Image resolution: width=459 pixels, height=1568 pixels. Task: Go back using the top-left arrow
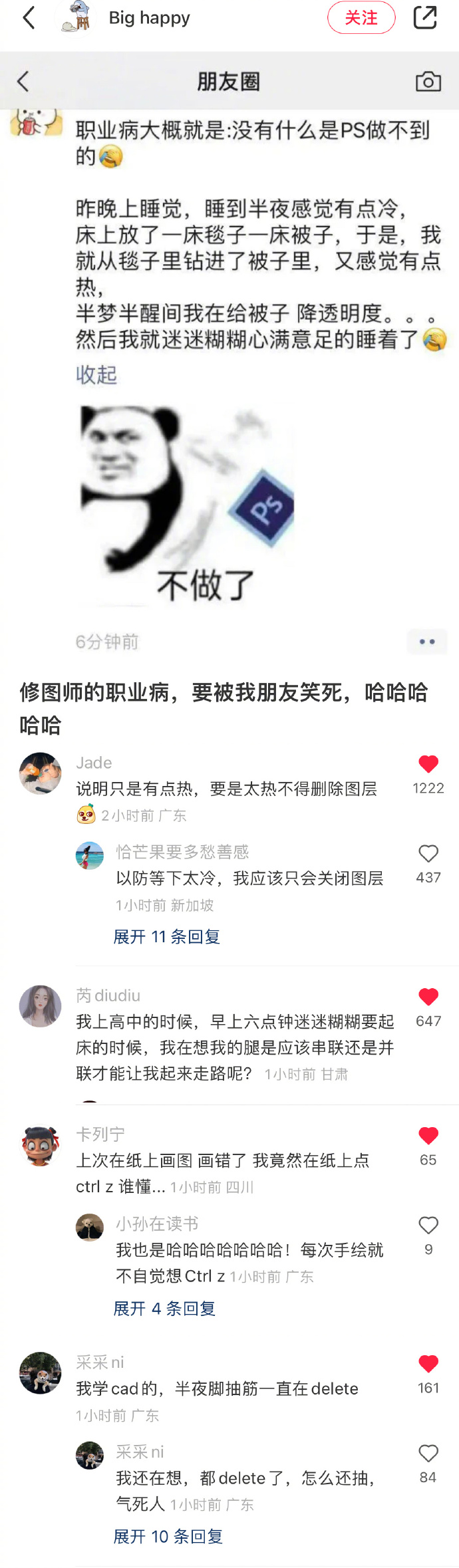(x=28, y=18)
